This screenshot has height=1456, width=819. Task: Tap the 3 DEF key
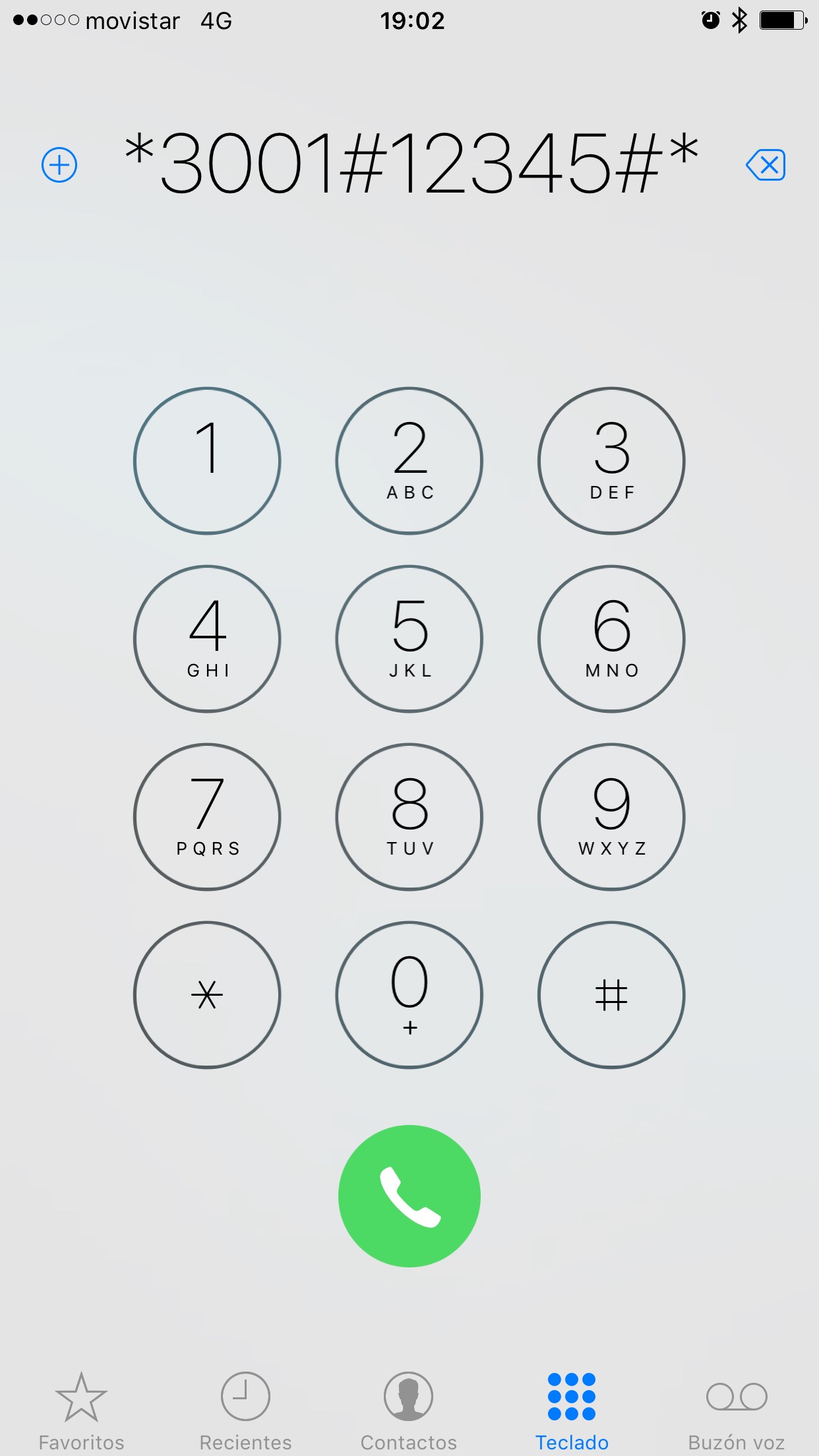point(611,460)
